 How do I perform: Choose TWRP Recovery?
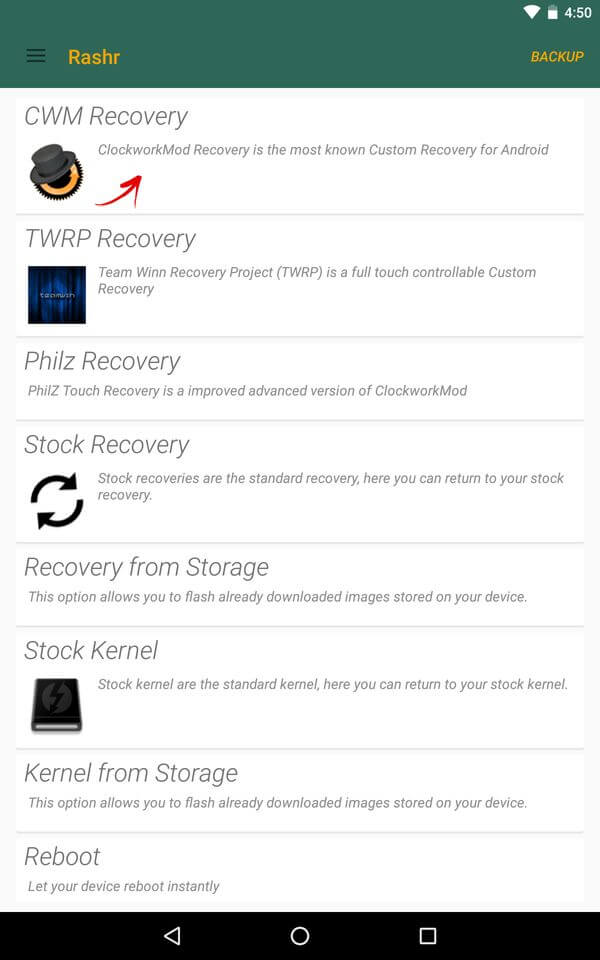coord(300,277)
